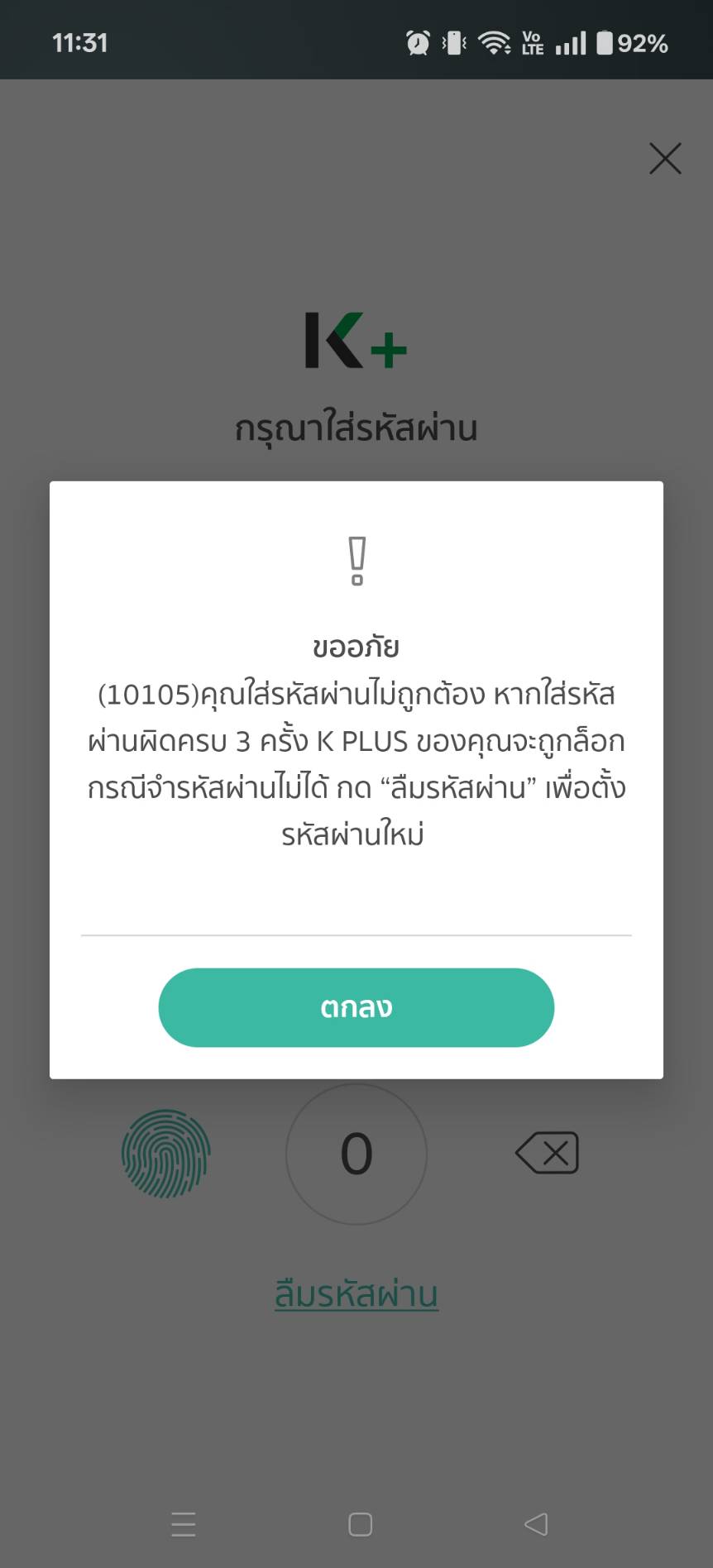The height and width of the screenshot is (1568, 713).
Task: Confirm the error dialog with ตกลง
Action: pyautogui.click(x=356, y=1007)
